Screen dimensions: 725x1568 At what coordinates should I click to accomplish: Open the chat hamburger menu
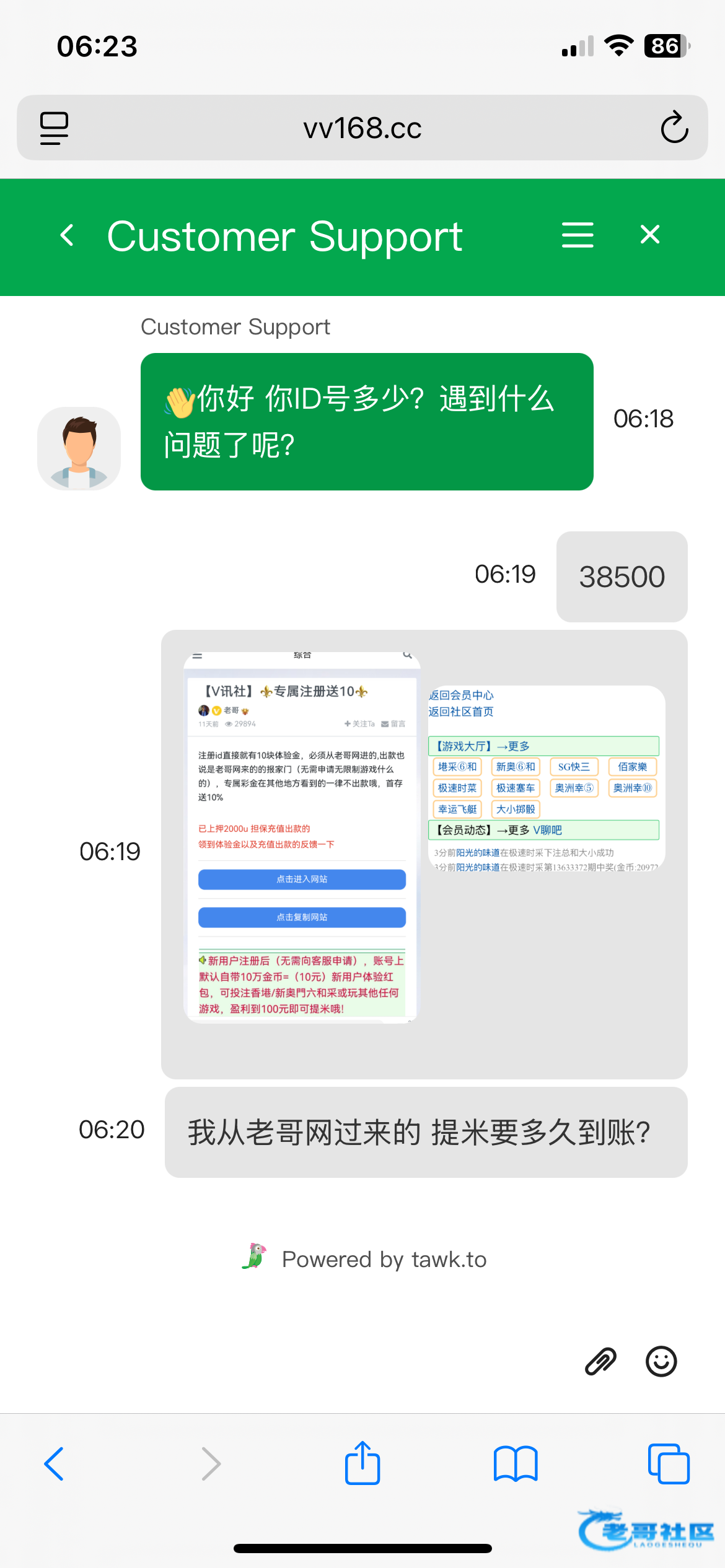click(578, 235)
